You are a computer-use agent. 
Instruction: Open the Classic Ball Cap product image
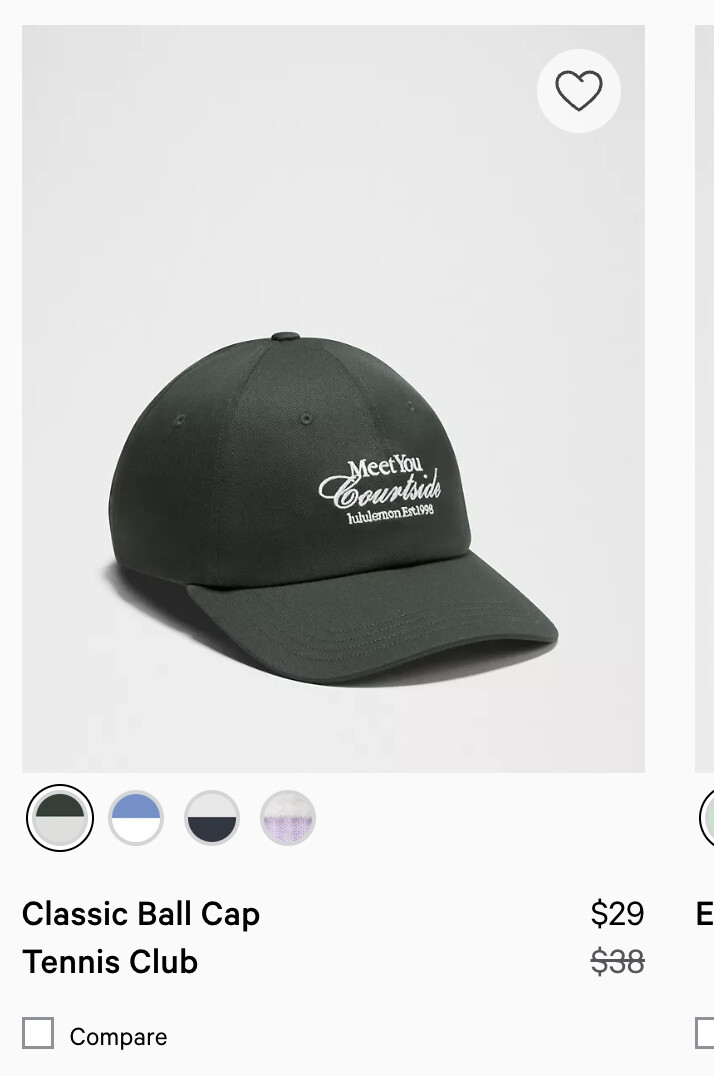coord(333,450)
